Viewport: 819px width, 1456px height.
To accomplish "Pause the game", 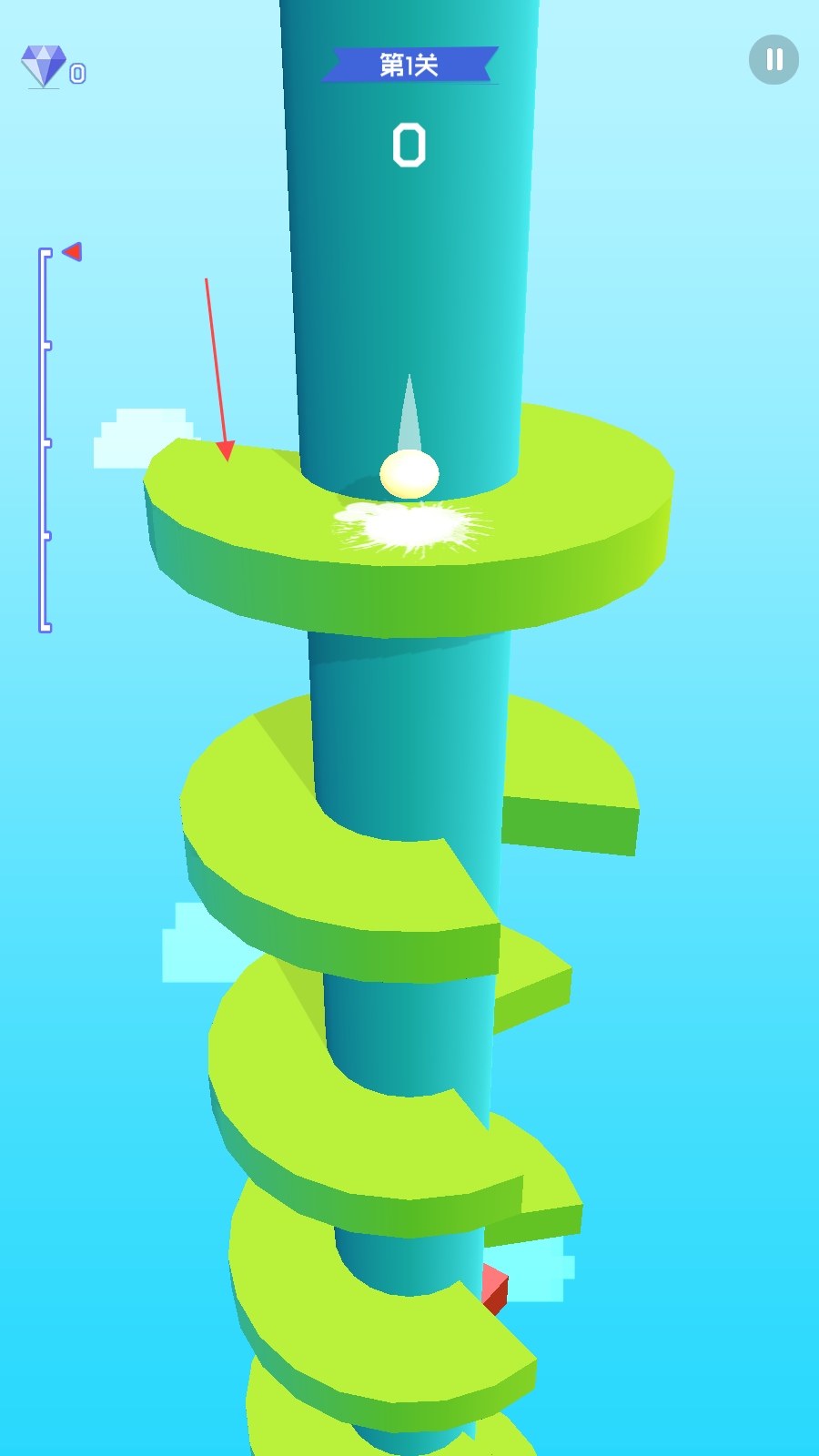I will click(x=773, y=60).
